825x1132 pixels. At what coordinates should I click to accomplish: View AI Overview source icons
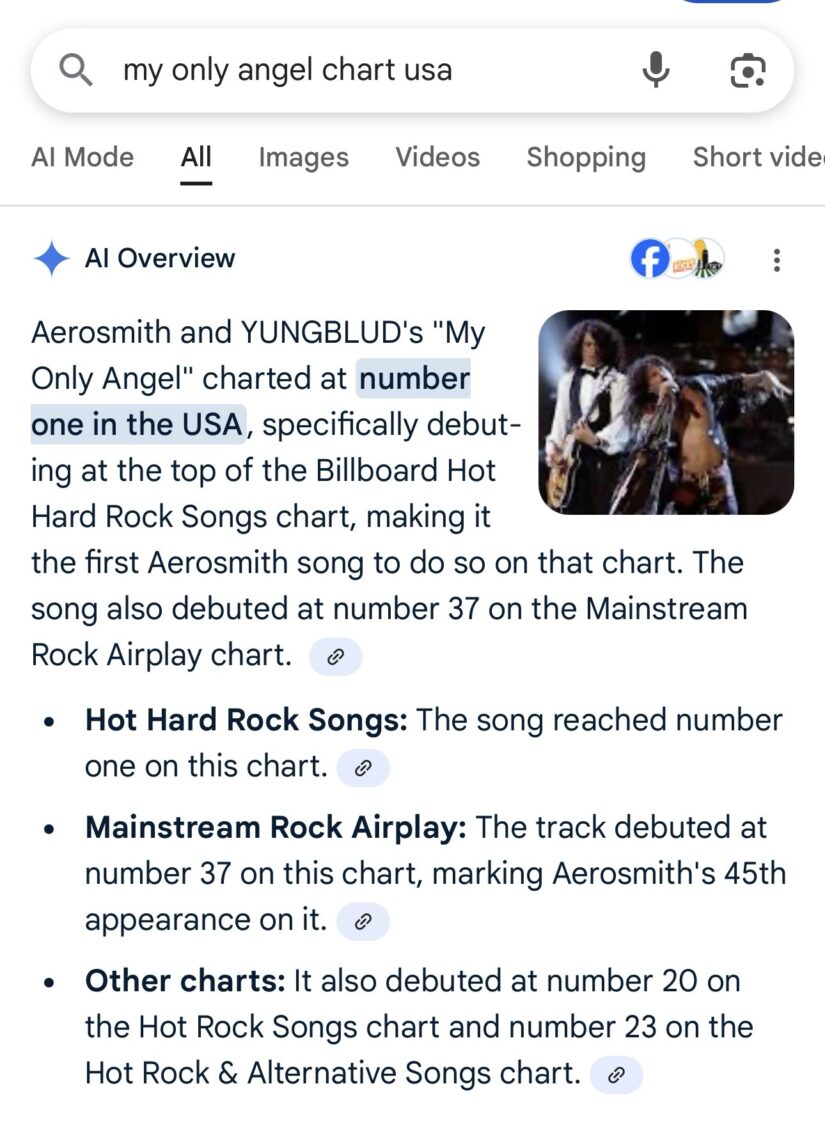tap(677, 260)
